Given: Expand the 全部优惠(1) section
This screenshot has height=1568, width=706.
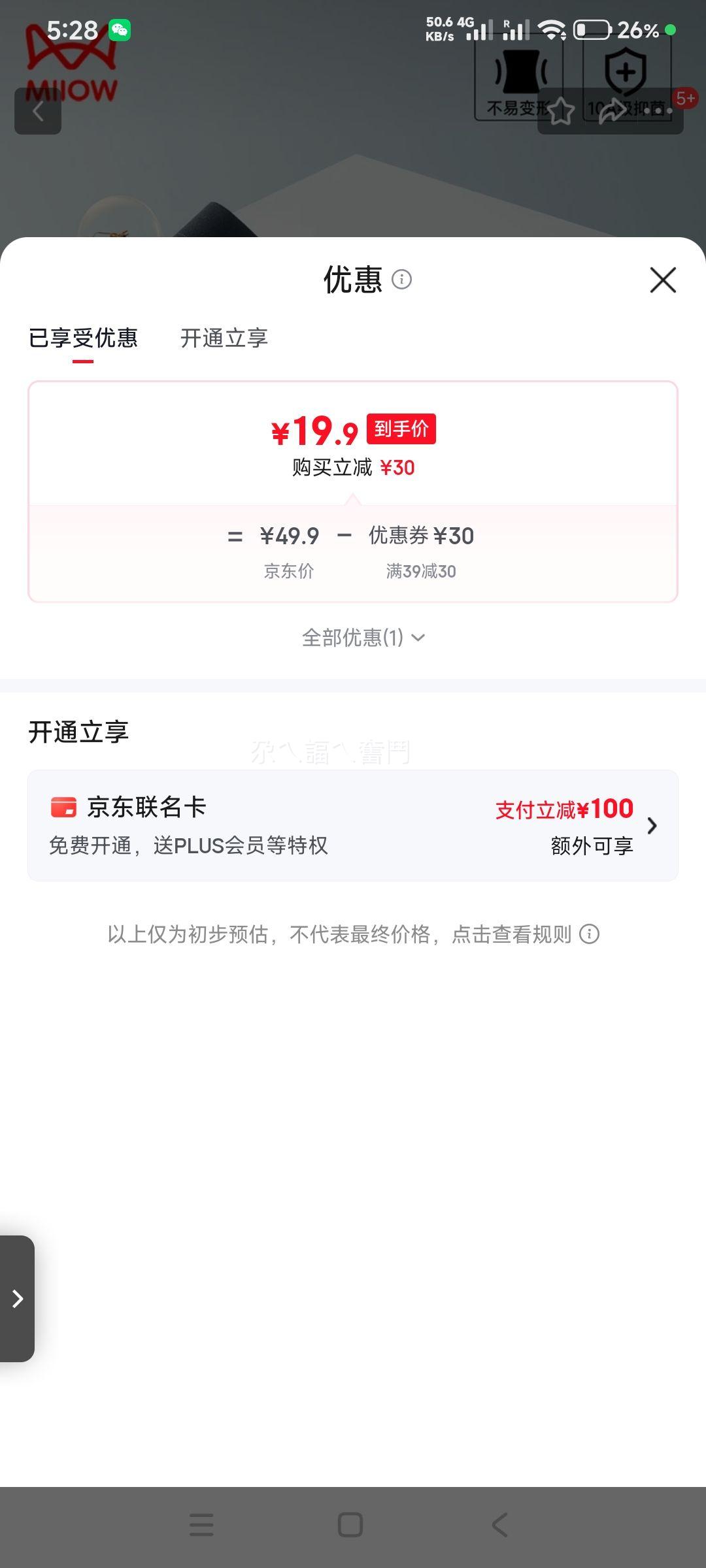Looking at the screenshot, I should (362, 637).
